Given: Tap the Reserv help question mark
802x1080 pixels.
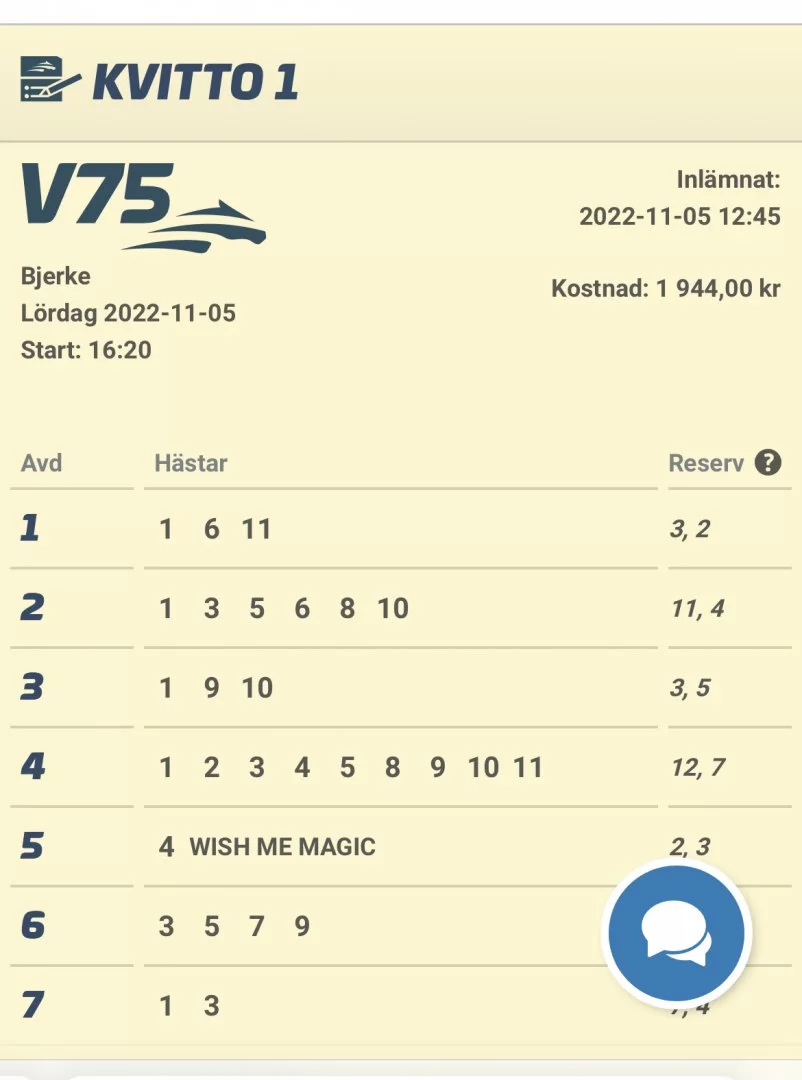Looking at the screenshot, I should point(767,463).
